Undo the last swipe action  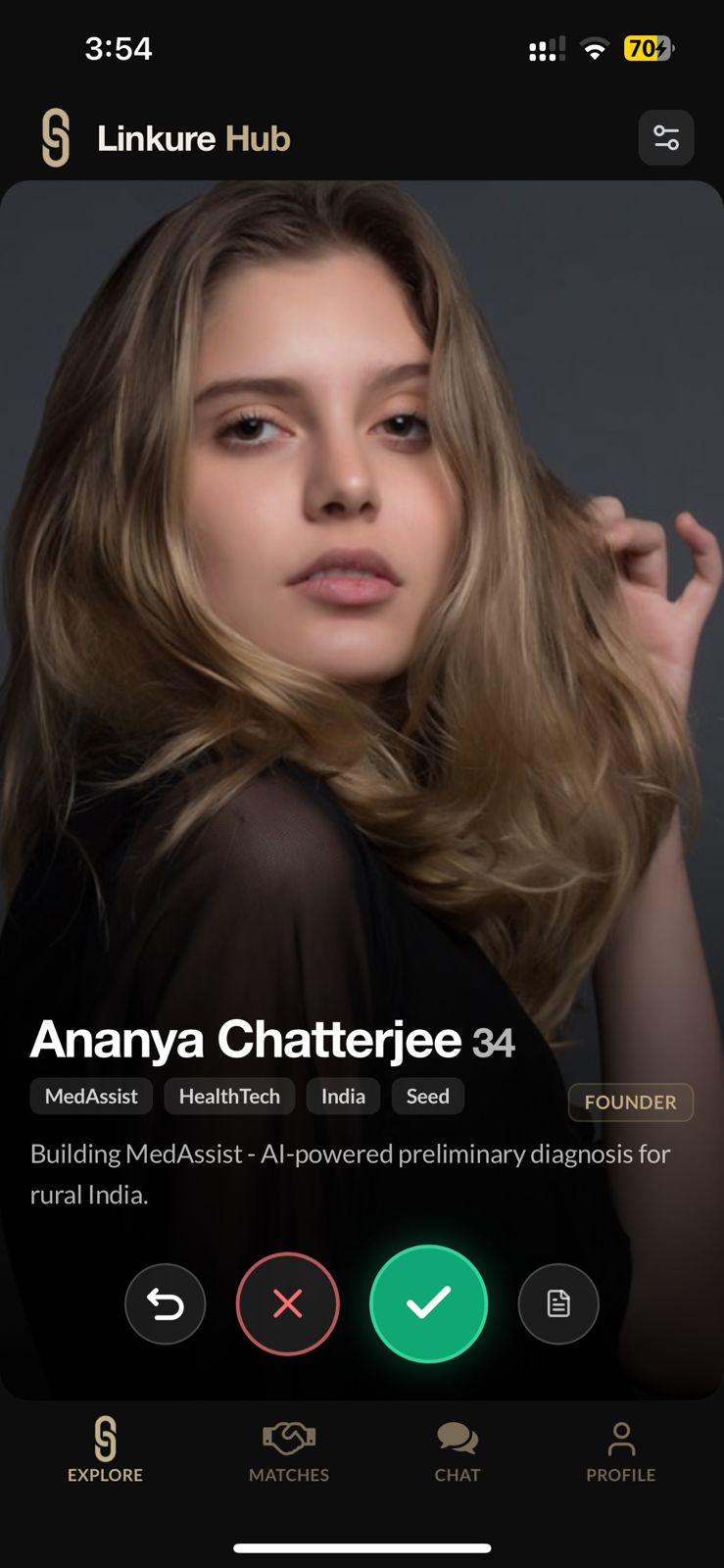pyautogui.click(x=165, y=1303)
